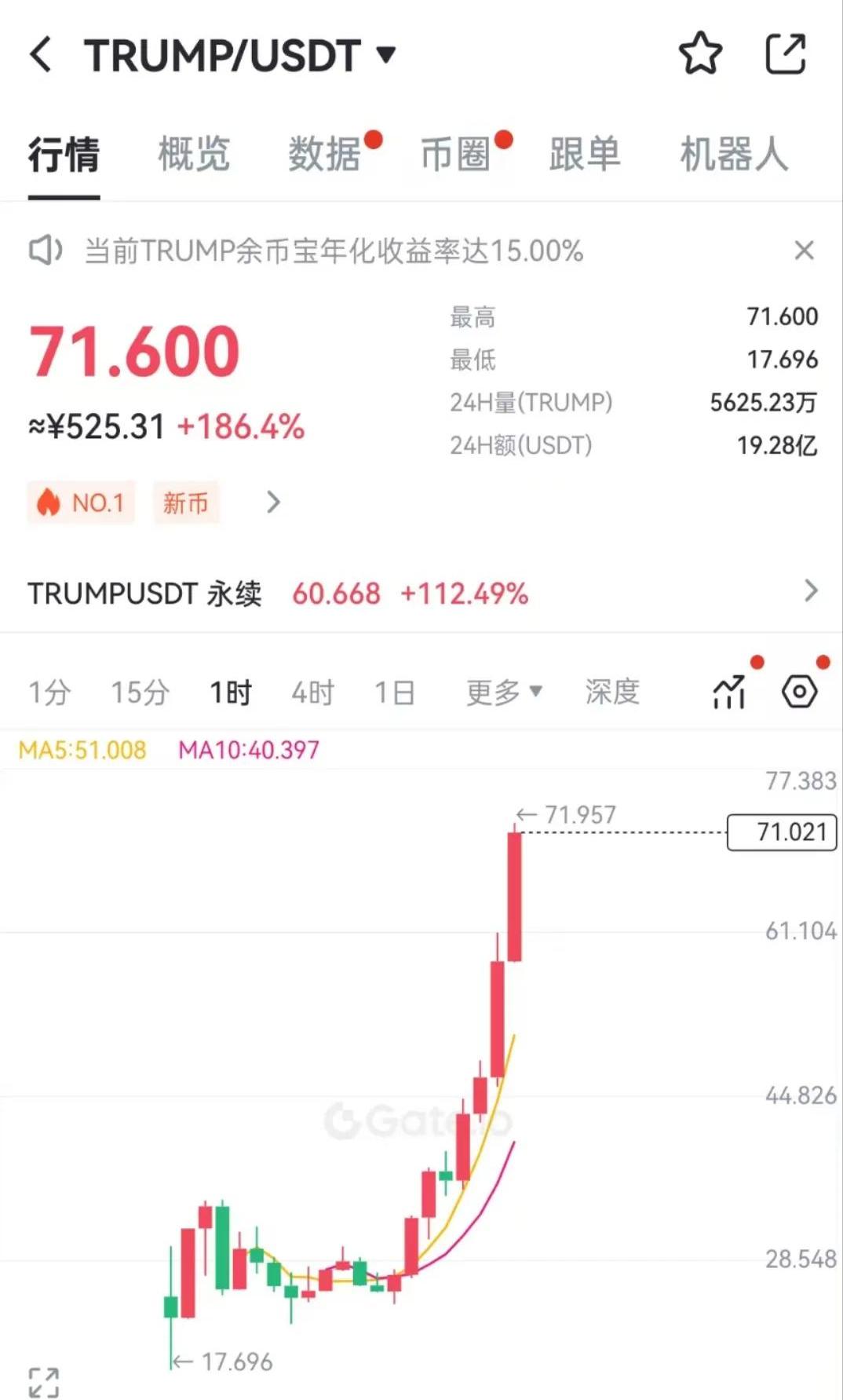Open chart settings gear icon

(x=800, y=693)
